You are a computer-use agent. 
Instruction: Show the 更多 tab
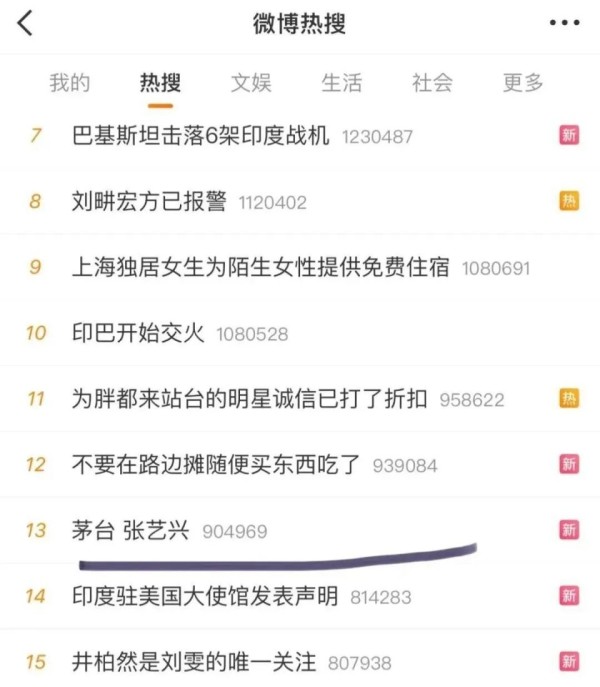pyautogui.click(x=522, y=83)
